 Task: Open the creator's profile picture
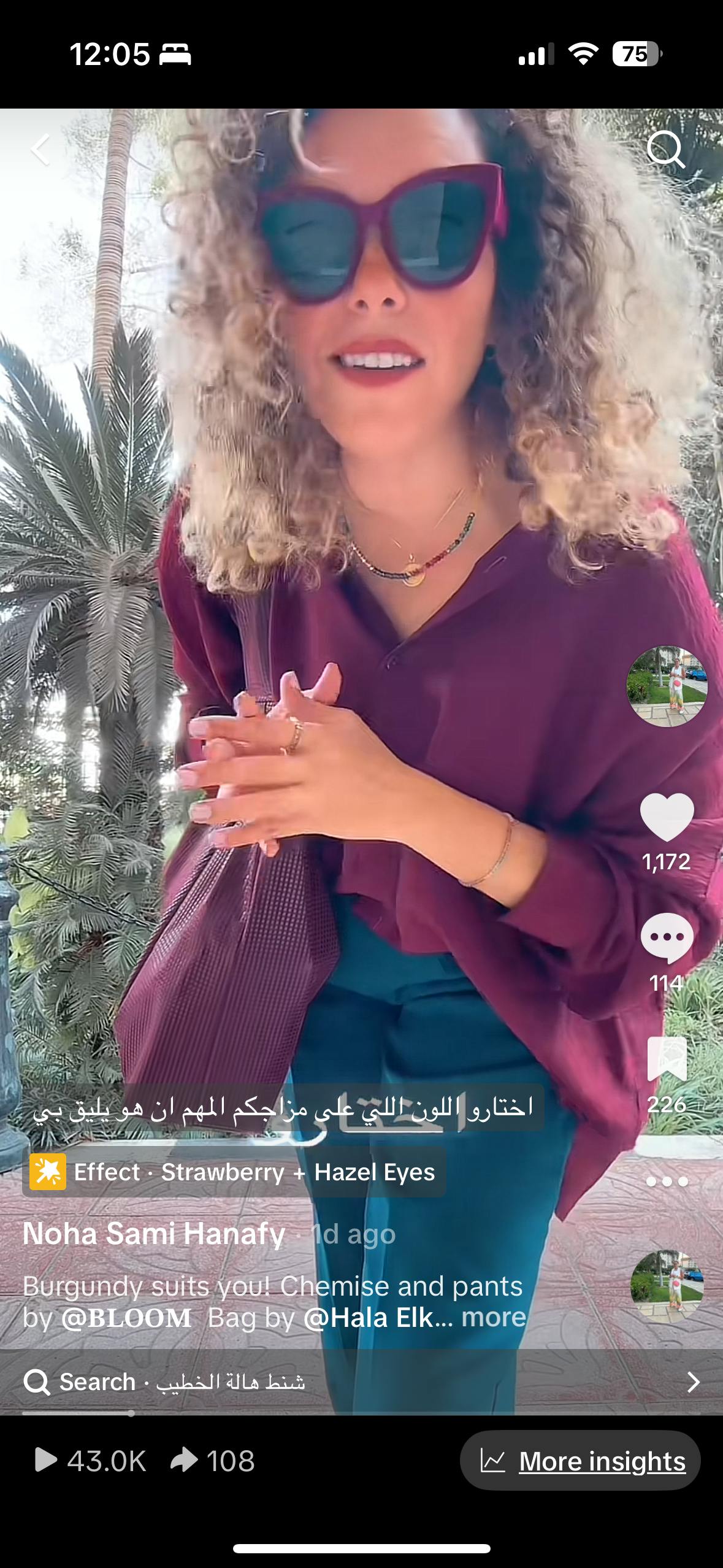pyautogui.click(x=667, y=686)
